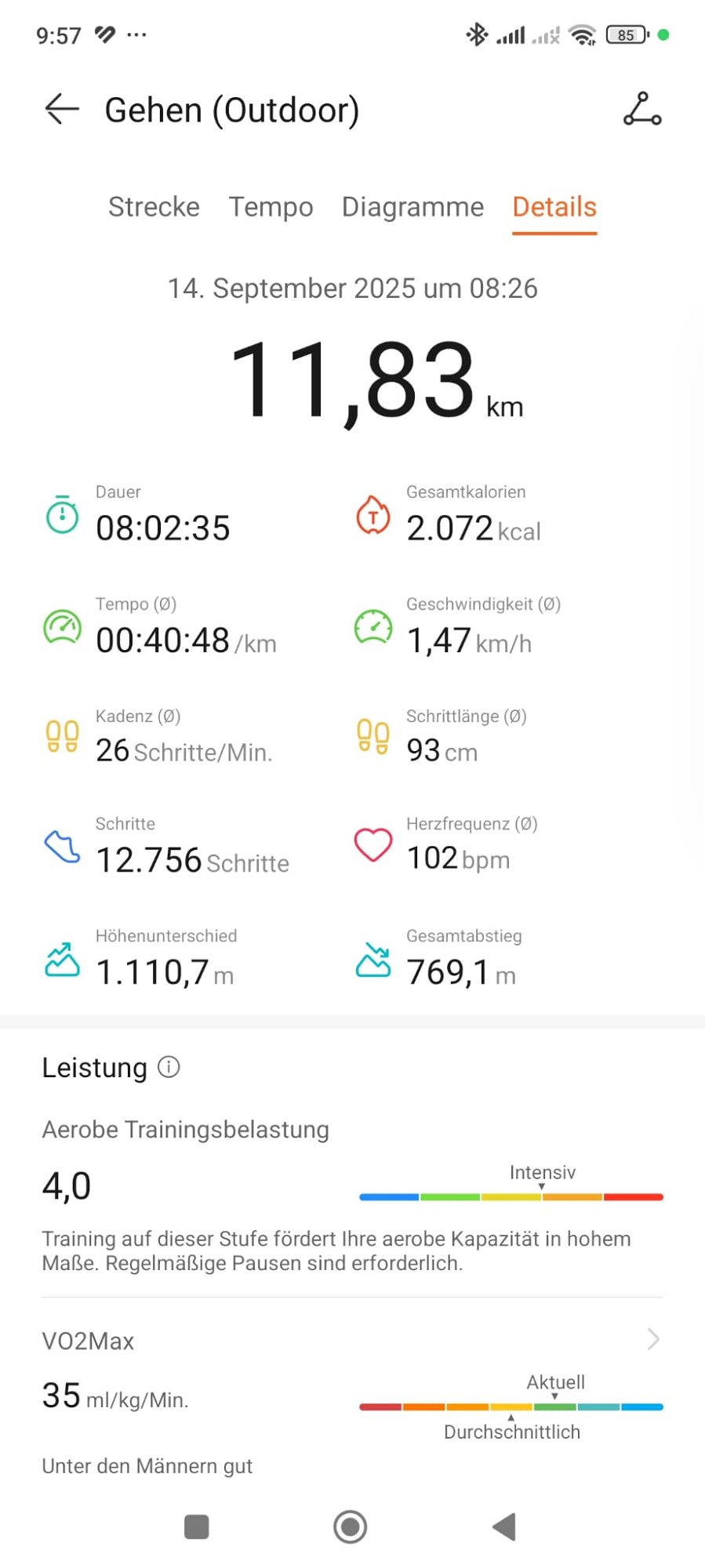Image resolution: width=705 pixels, height=1568 pixels.
Task: Open the Diagramme tab
Action: point(412,207)
